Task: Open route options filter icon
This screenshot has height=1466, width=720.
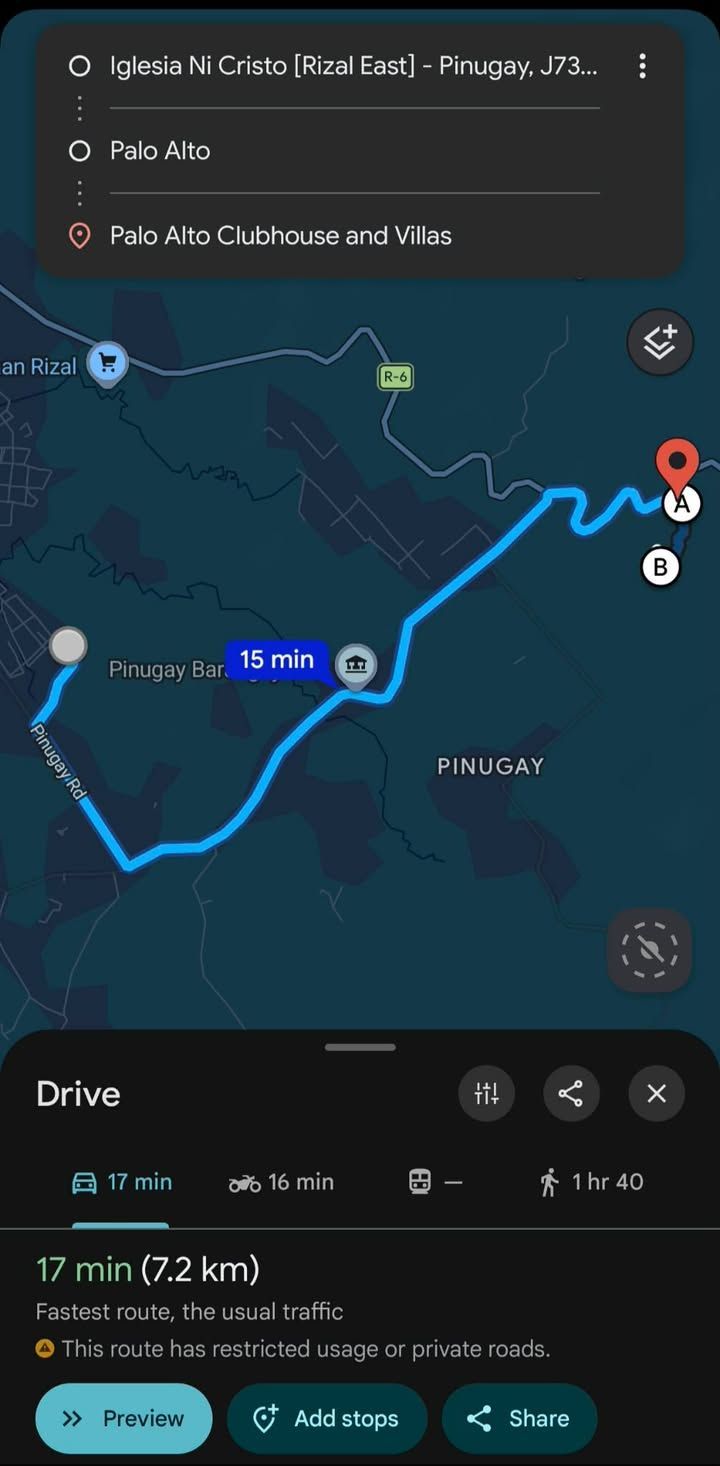Action: 486,1093
